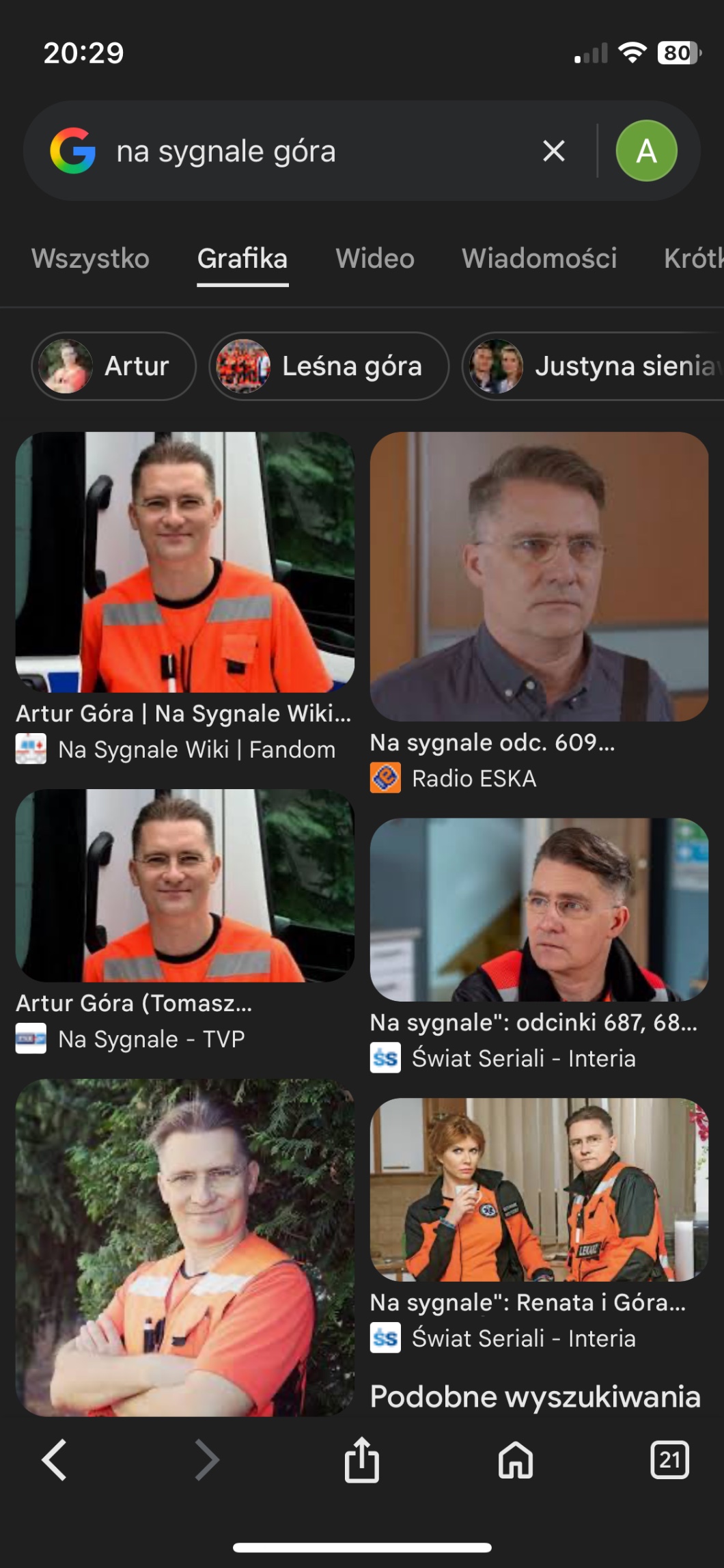Go to the browser home page

click(516, 1460)
